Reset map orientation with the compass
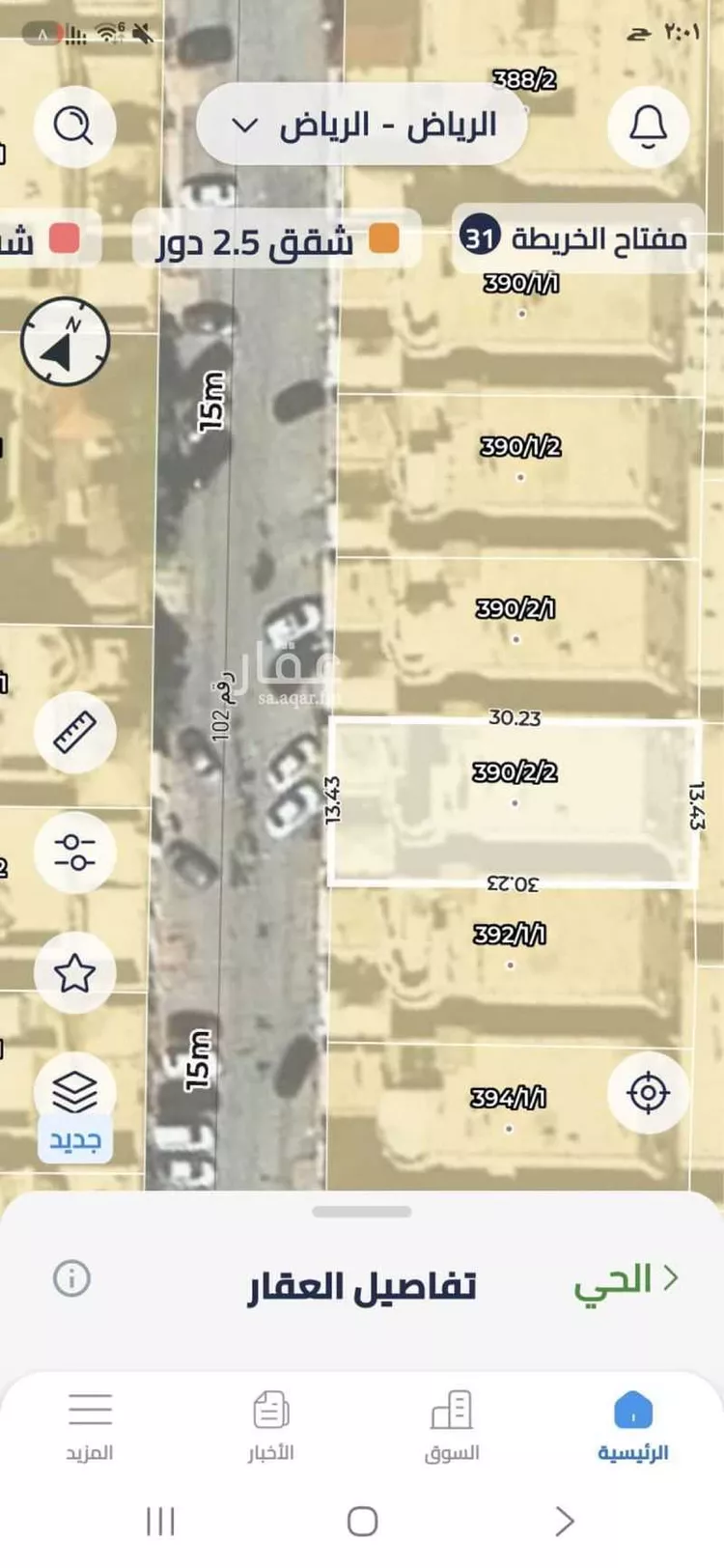Image resolution: width=724 pixels, height=1568 pixels. (x=66, y=342)
